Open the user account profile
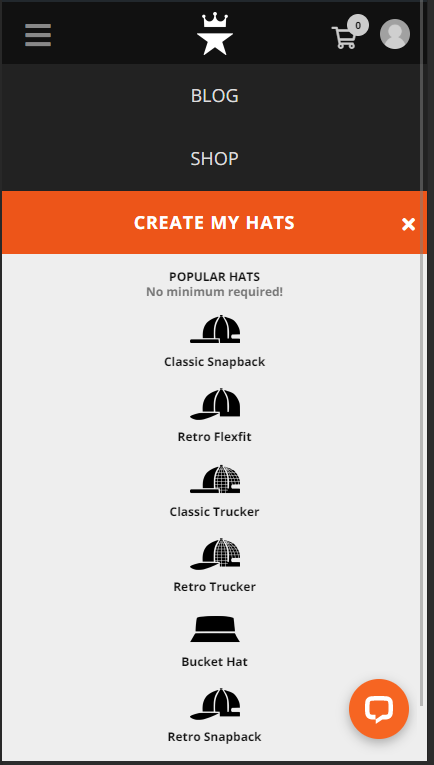 point(395,34)
